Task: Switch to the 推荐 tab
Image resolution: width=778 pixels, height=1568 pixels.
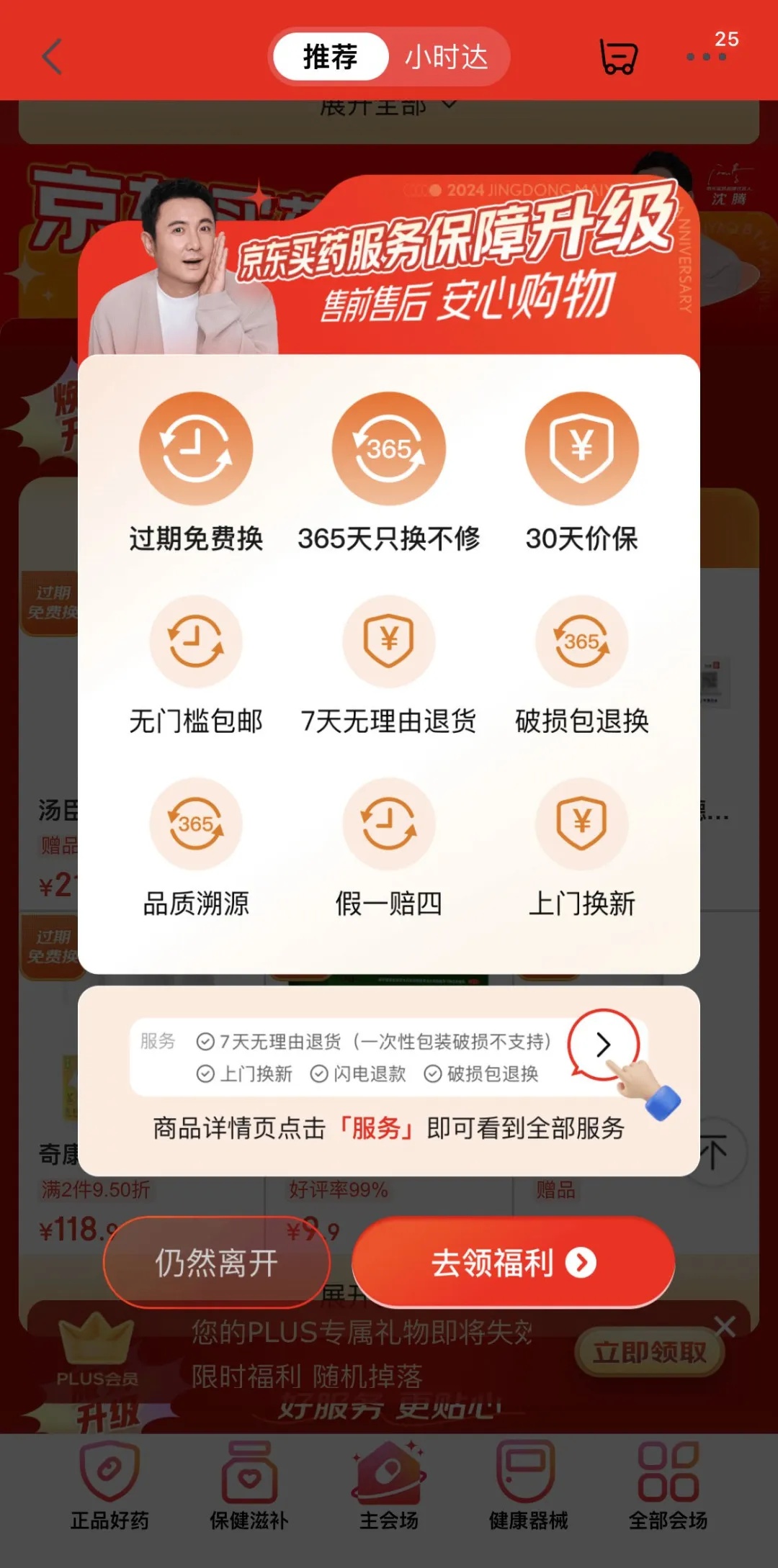Action: 331,57
